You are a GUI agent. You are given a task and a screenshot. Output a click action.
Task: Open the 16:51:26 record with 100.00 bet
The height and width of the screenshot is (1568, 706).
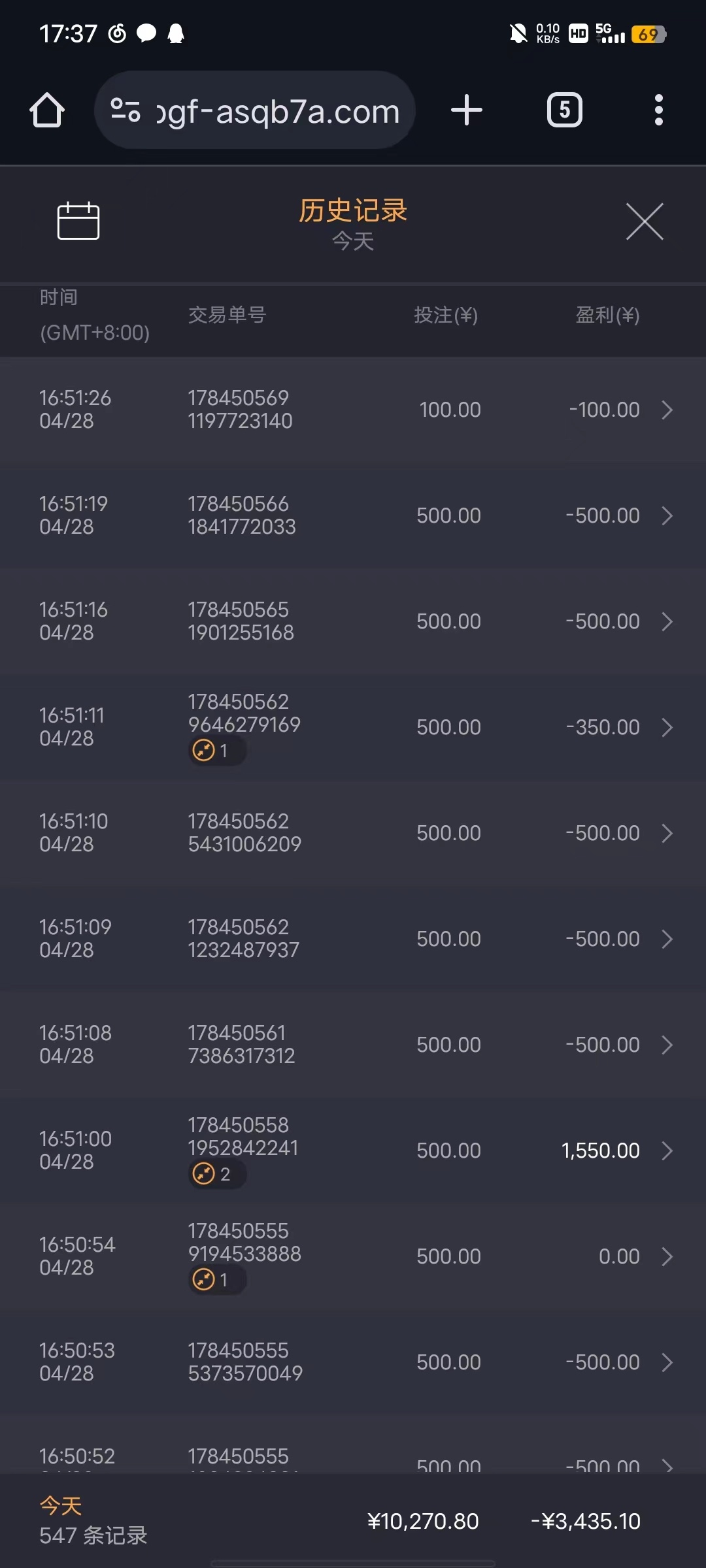tap(353, 410)
